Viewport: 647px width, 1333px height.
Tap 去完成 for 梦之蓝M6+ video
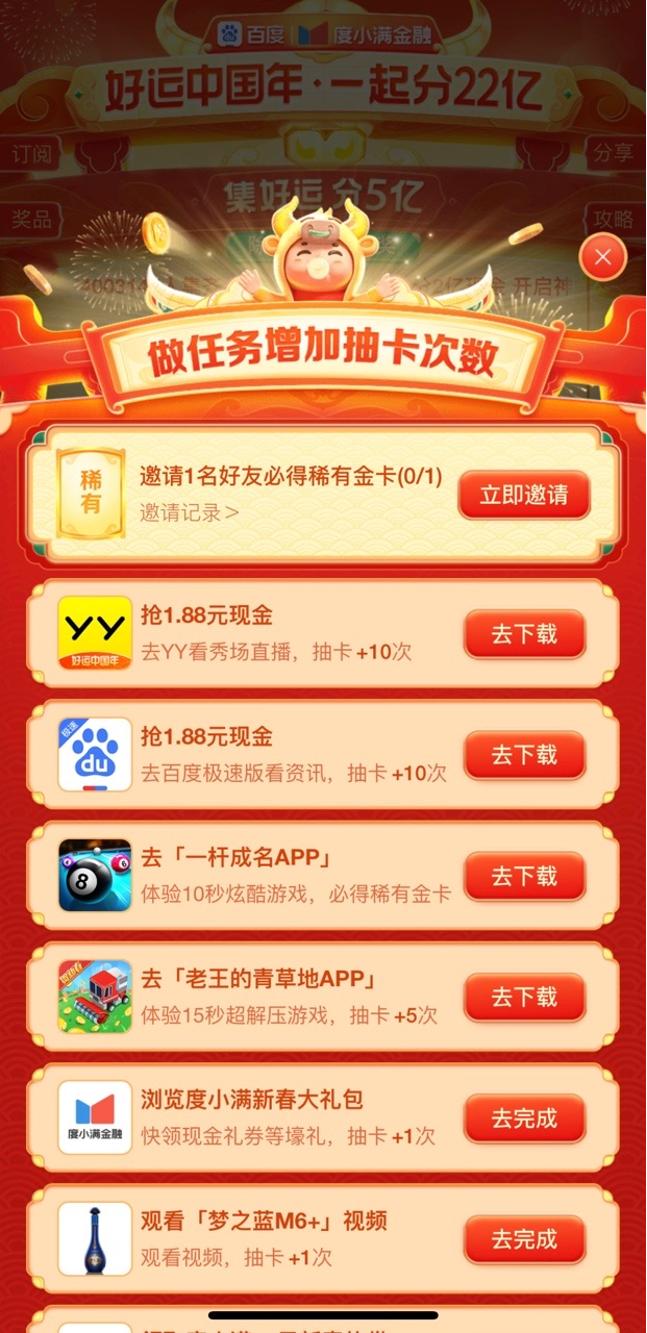524,1239
